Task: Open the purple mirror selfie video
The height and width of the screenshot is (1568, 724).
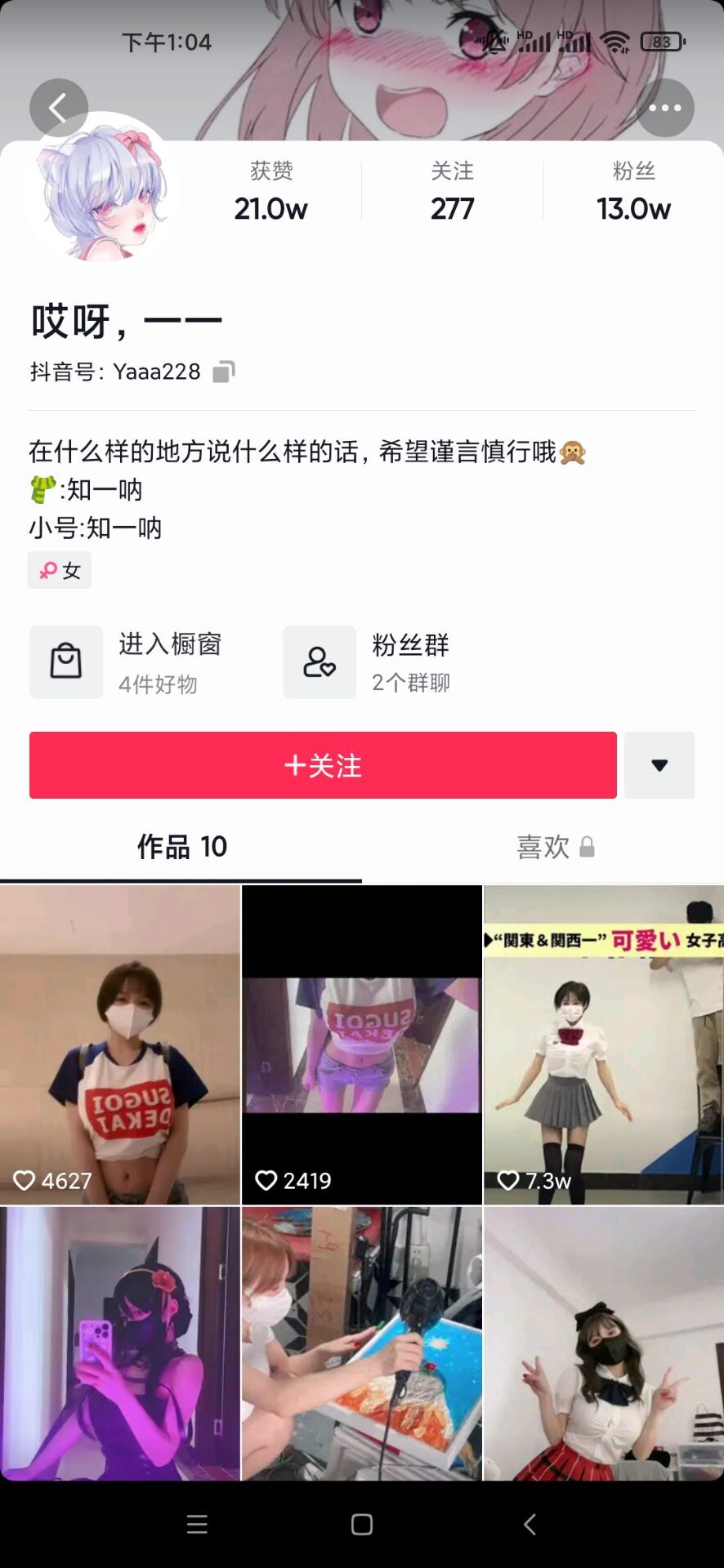Action: (x=120, y=1343)
